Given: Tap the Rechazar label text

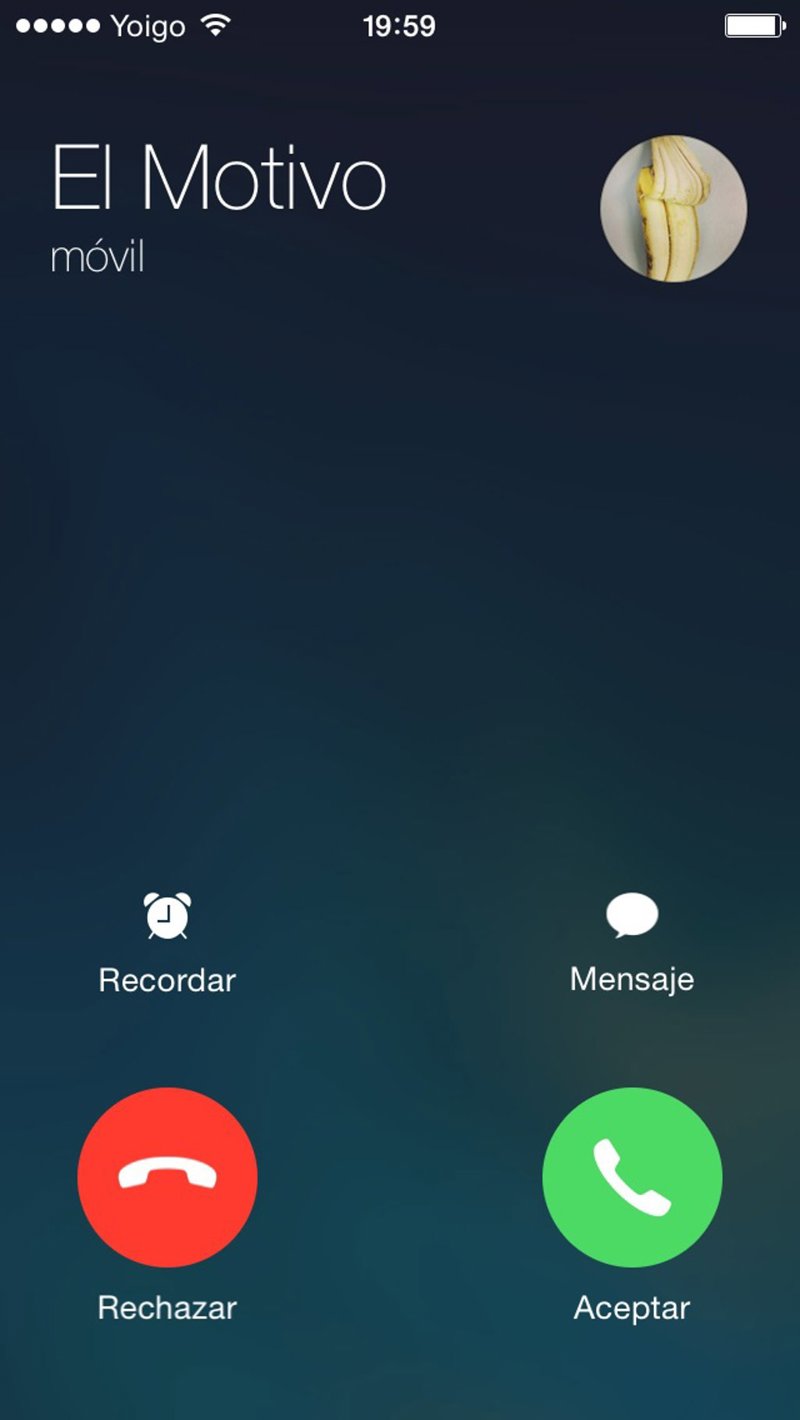Looking at the screenshot, I should pyautogui.click(x=168, y=1307).
